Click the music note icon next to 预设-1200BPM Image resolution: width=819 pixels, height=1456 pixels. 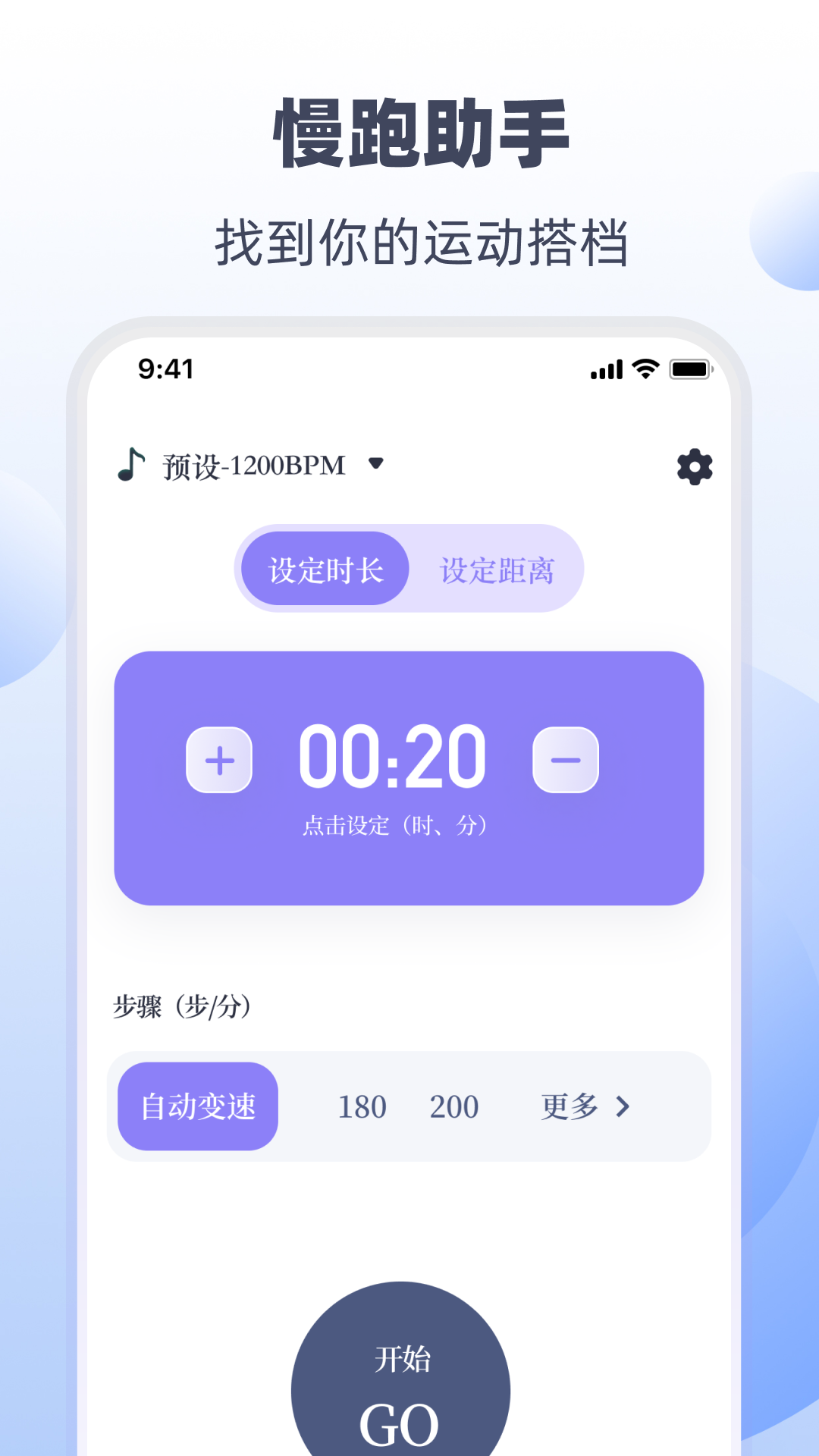130,466
